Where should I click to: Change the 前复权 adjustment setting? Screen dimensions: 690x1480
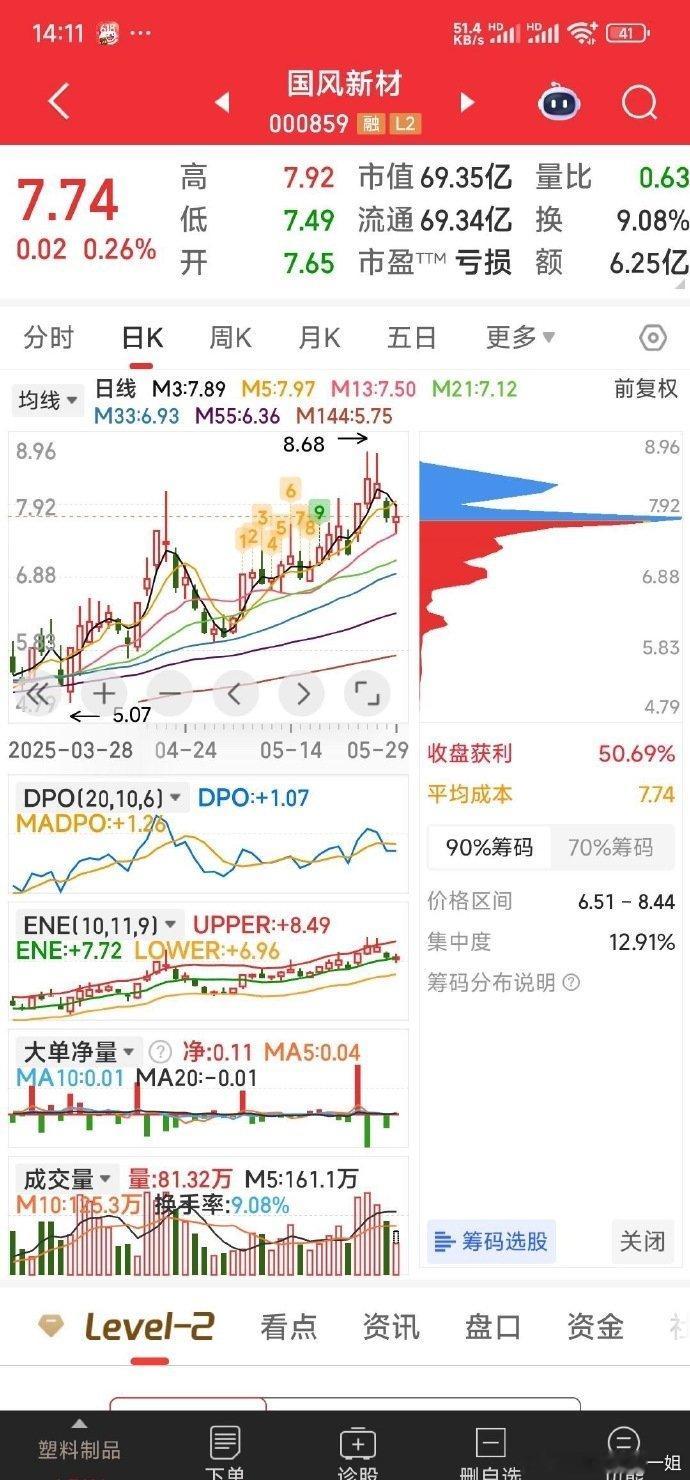[x=646, y=389]
